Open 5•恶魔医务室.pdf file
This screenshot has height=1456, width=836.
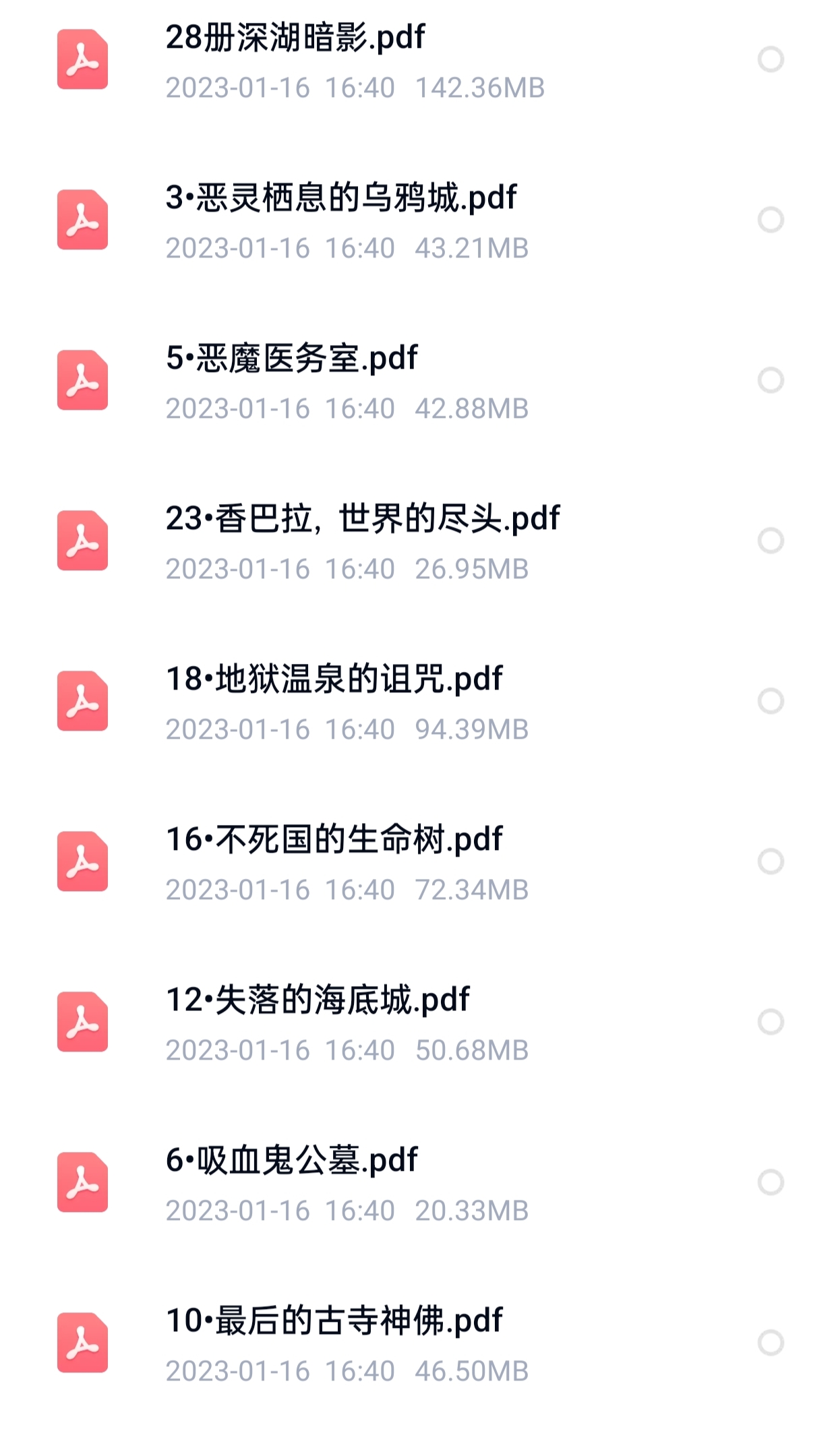pos(291,359)
